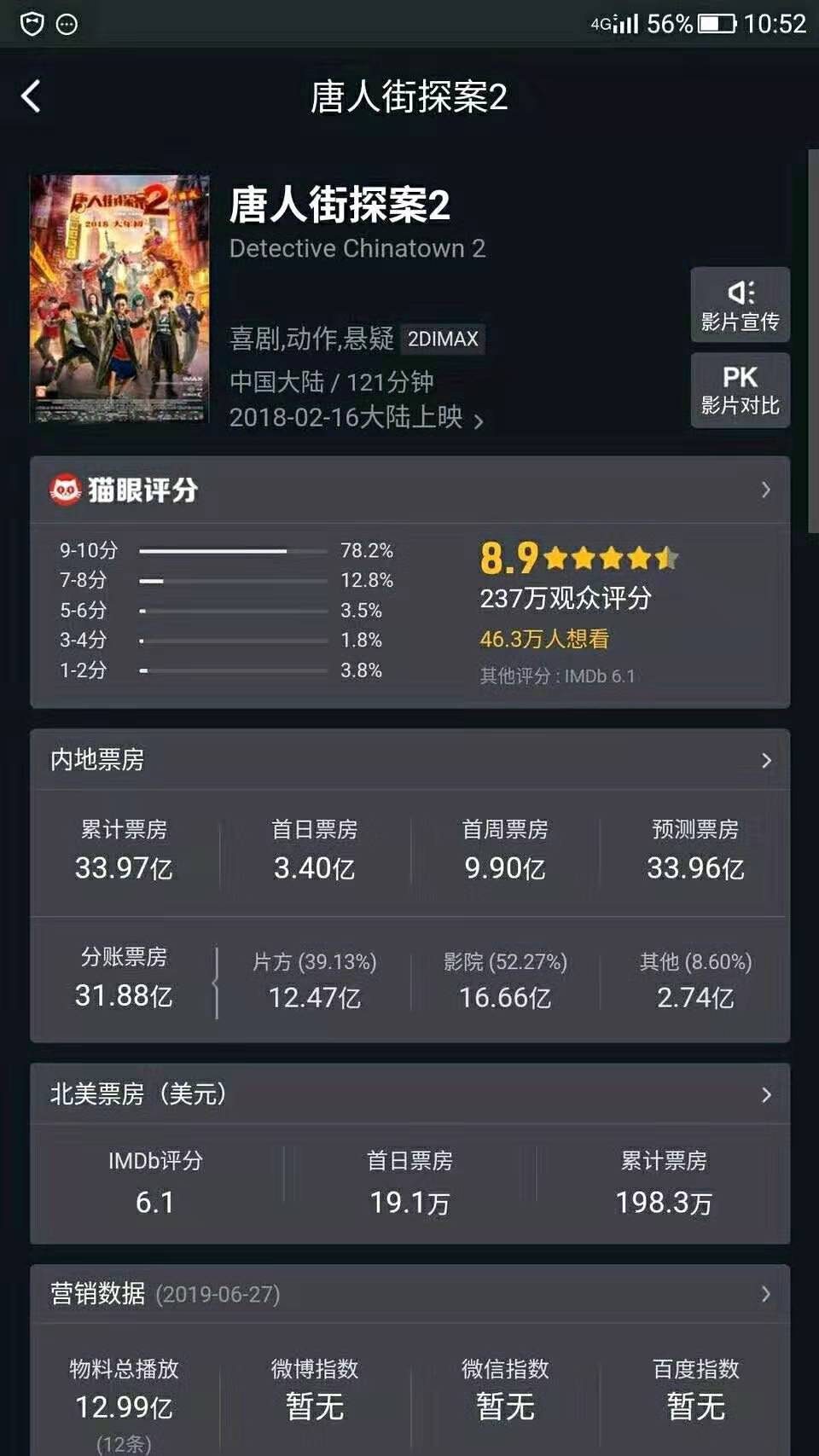Open the 唐人街探案2 movie poster
The height and width of the screenshot is (1456, 819).
[x=119, y=298]
